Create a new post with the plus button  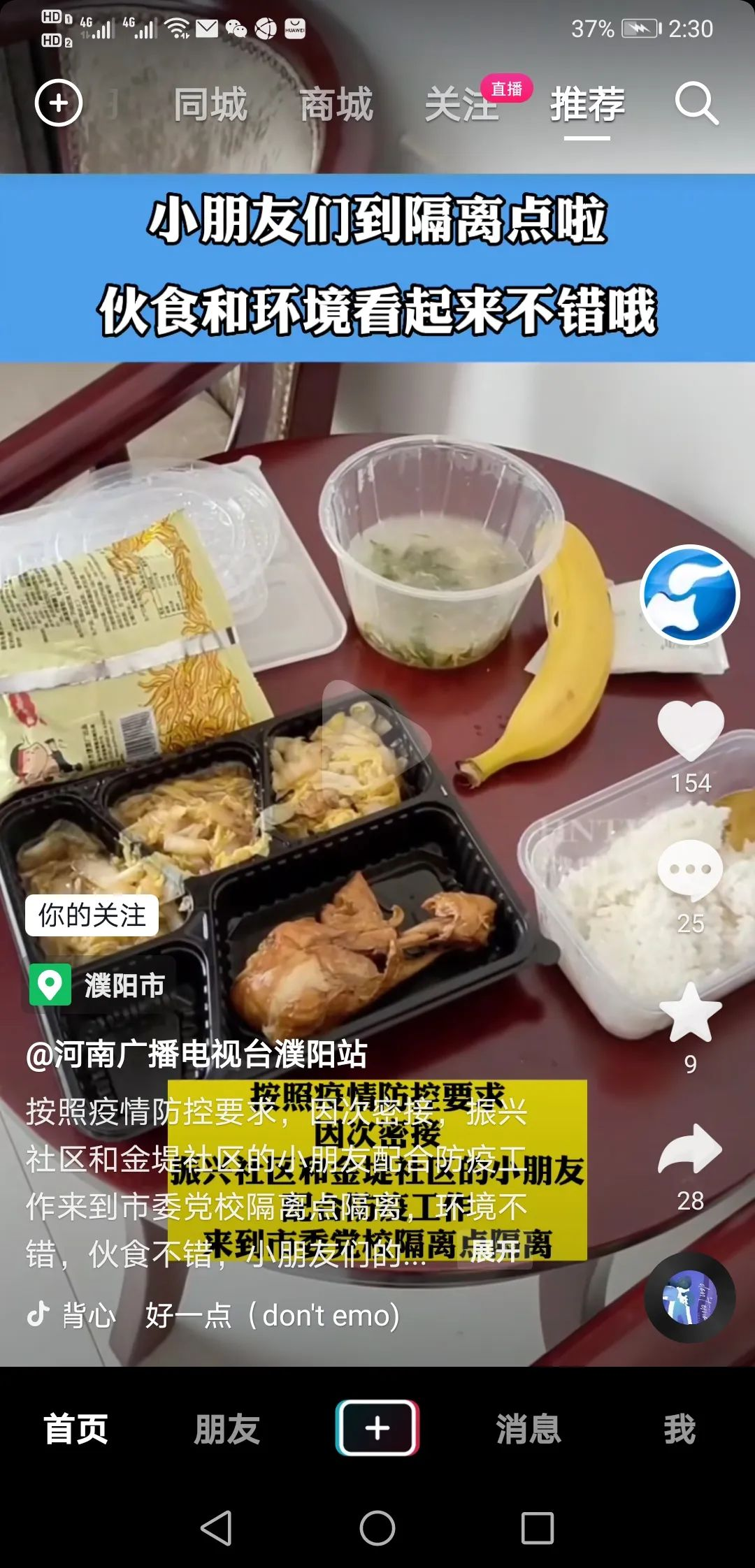377,1428
